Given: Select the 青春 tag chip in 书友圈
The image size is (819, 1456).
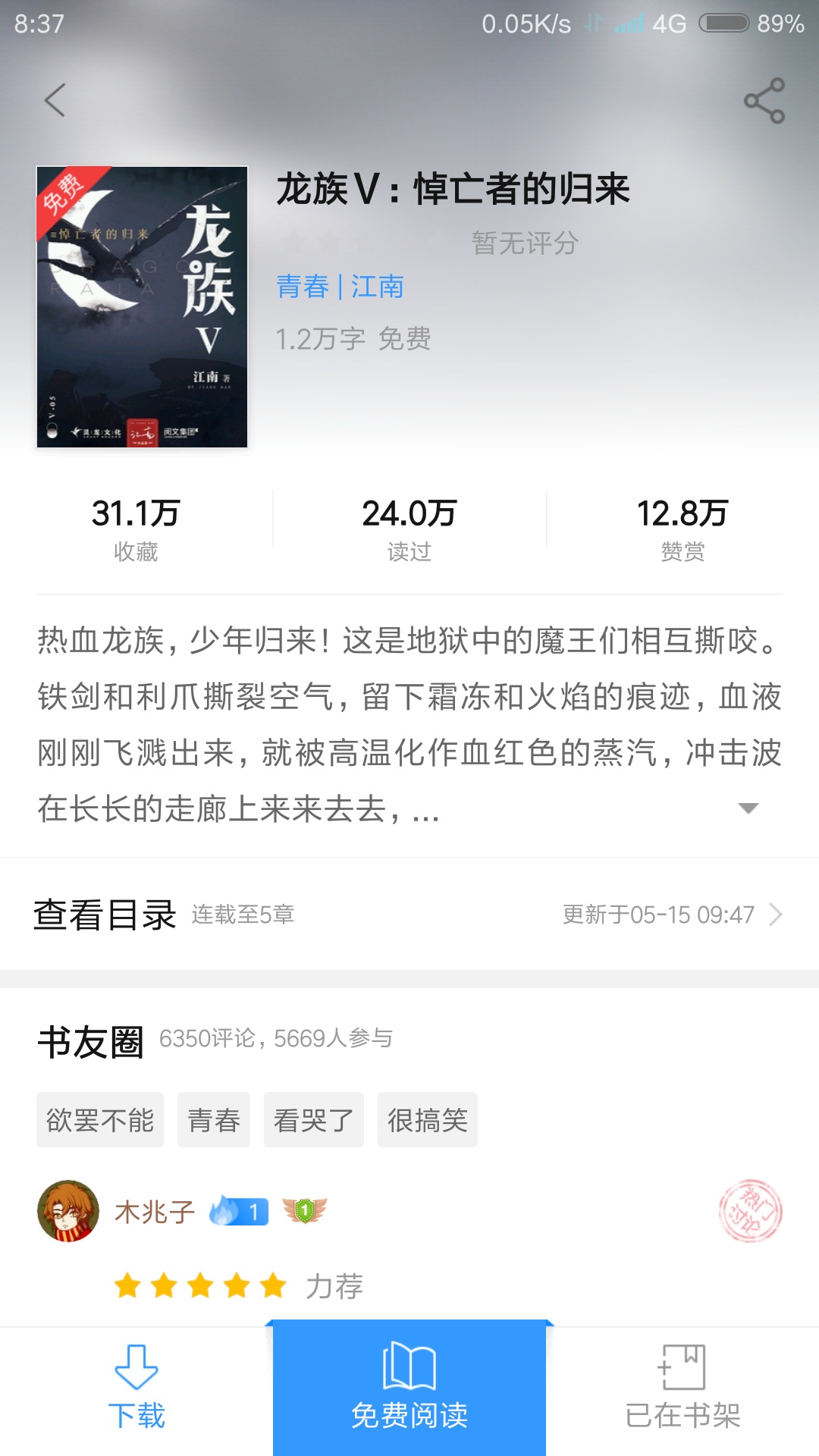Looking at the screenshot, I should click(214, 1120).
